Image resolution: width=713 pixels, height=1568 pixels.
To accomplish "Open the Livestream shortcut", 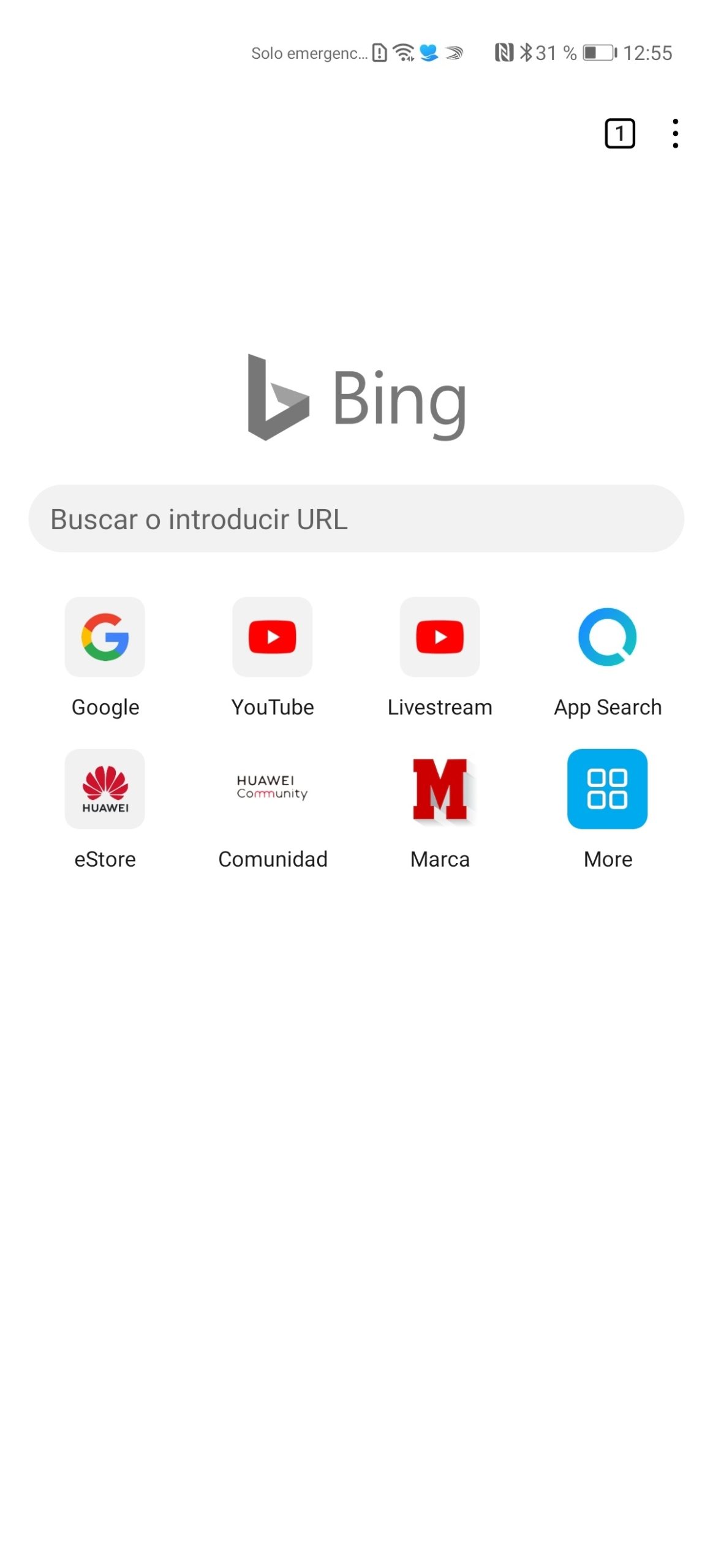I will 439,637.
